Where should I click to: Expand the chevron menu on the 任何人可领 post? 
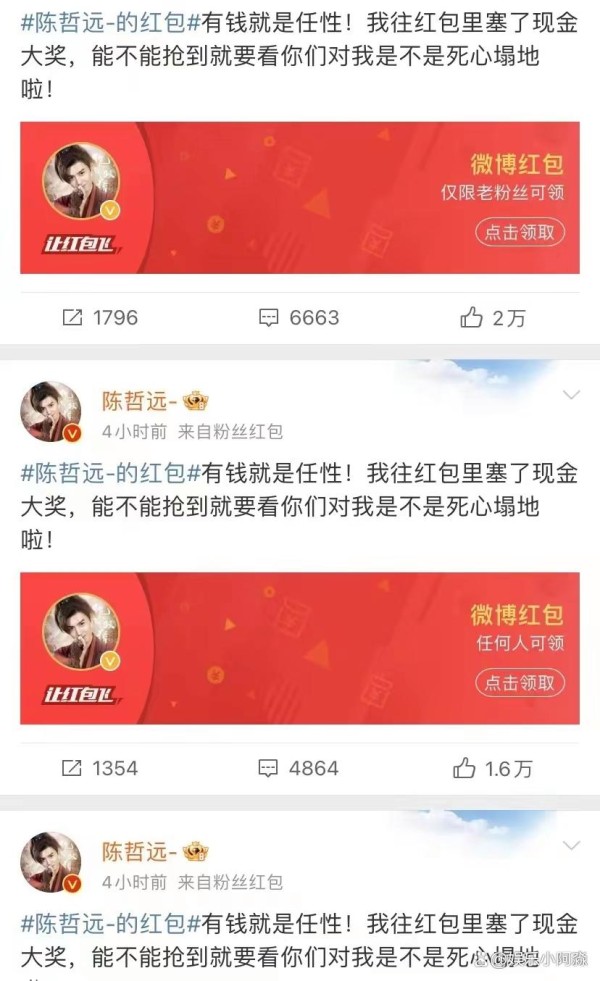[571, 395]
